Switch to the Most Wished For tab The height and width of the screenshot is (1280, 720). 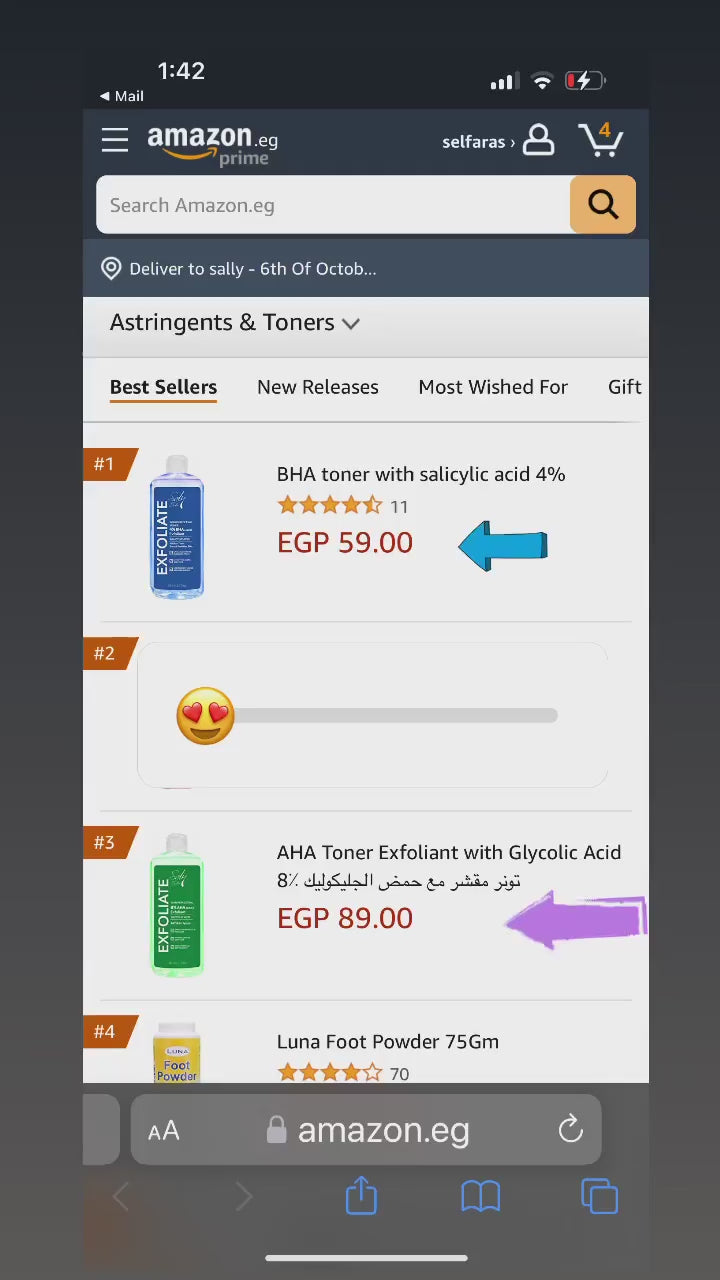[492, 387]
